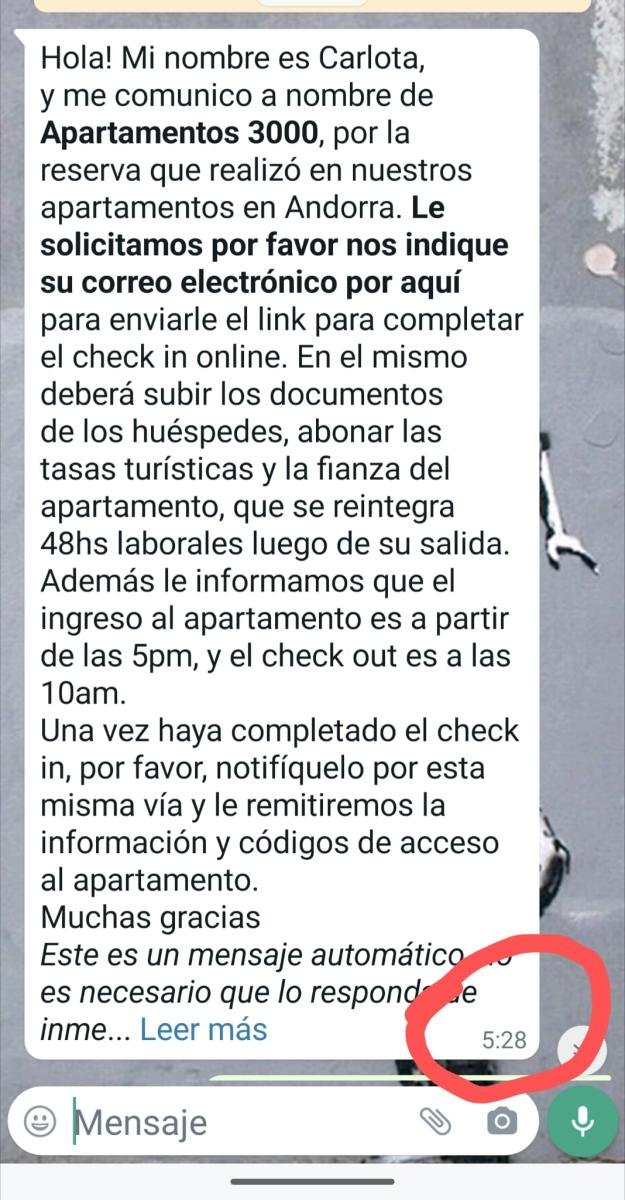Attach a file with the paperclip

click(x=434, y=1123)
